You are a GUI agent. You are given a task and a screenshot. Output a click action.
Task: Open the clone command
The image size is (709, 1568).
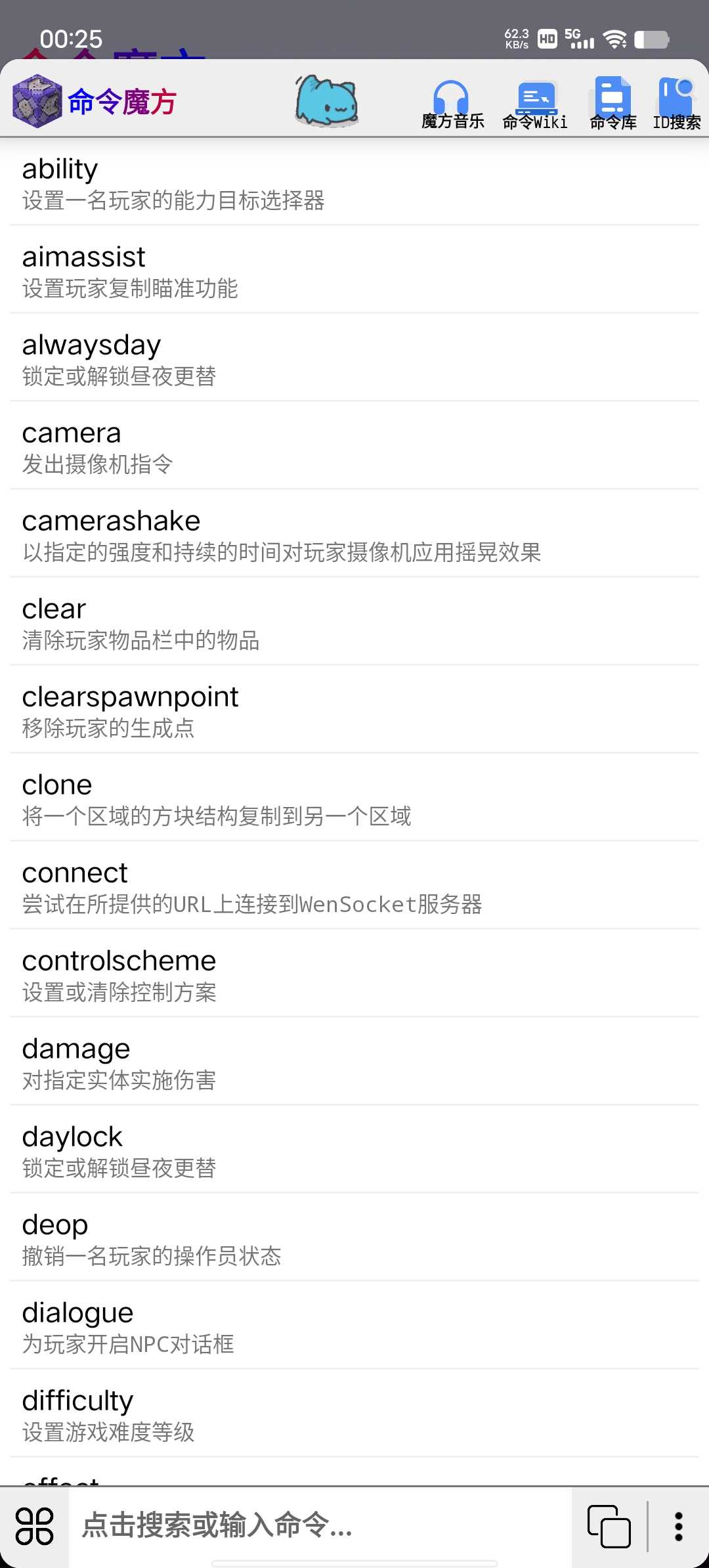(354, 798)
